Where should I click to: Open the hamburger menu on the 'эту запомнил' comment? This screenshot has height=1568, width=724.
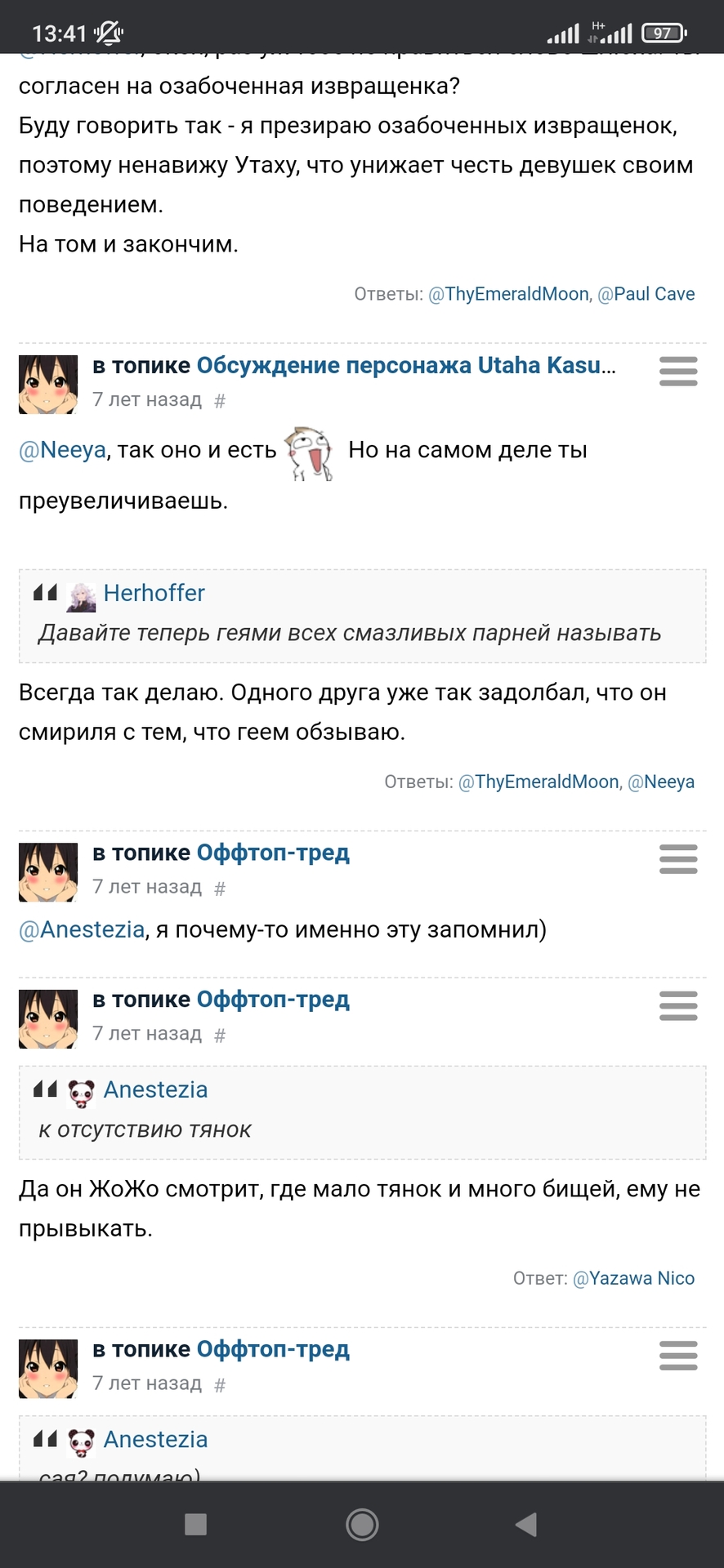point(678,859)
